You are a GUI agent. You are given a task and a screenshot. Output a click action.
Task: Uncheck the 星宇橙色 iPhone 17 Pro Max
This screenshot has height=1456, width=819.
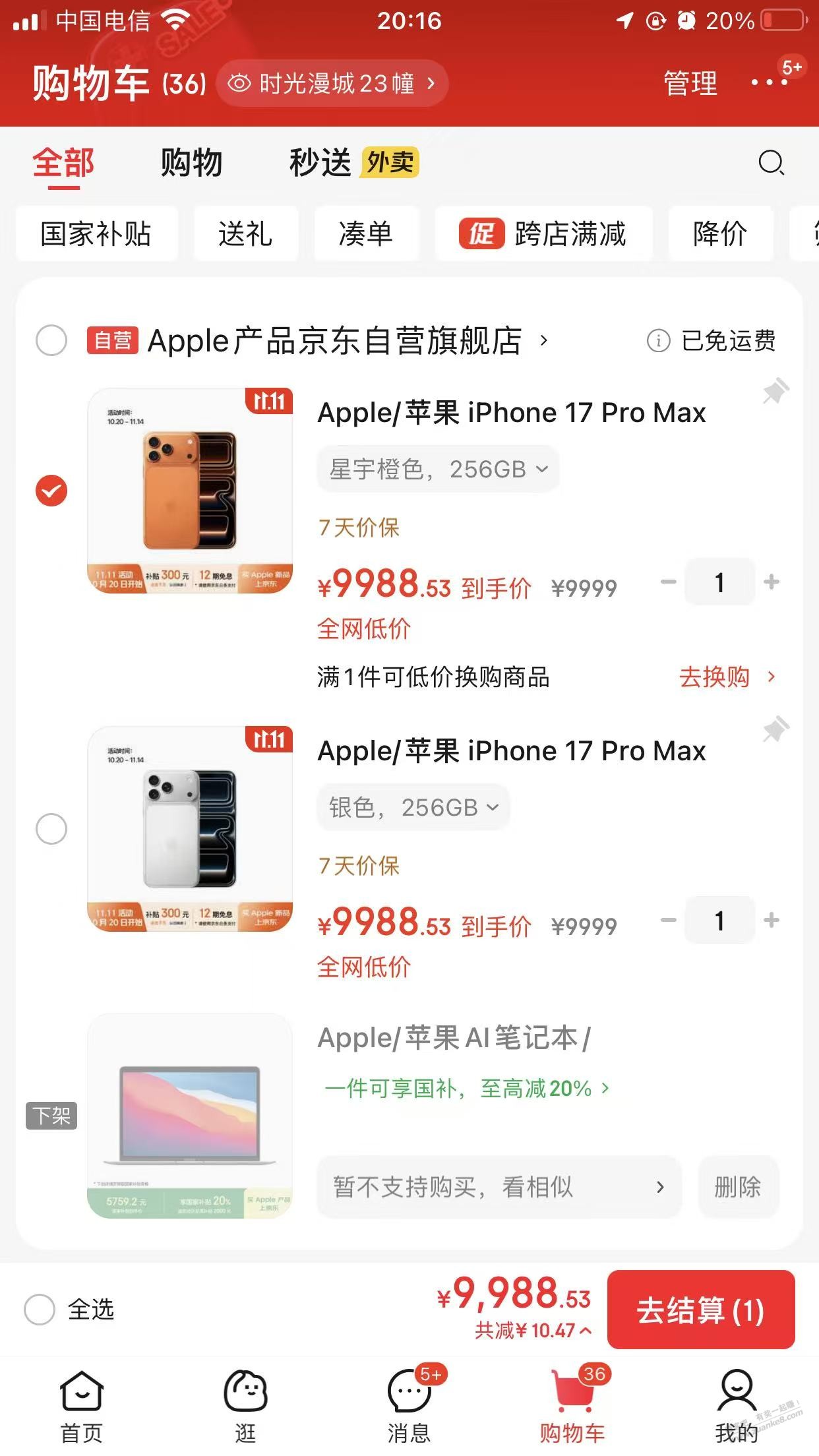click(x=51, y=491)
